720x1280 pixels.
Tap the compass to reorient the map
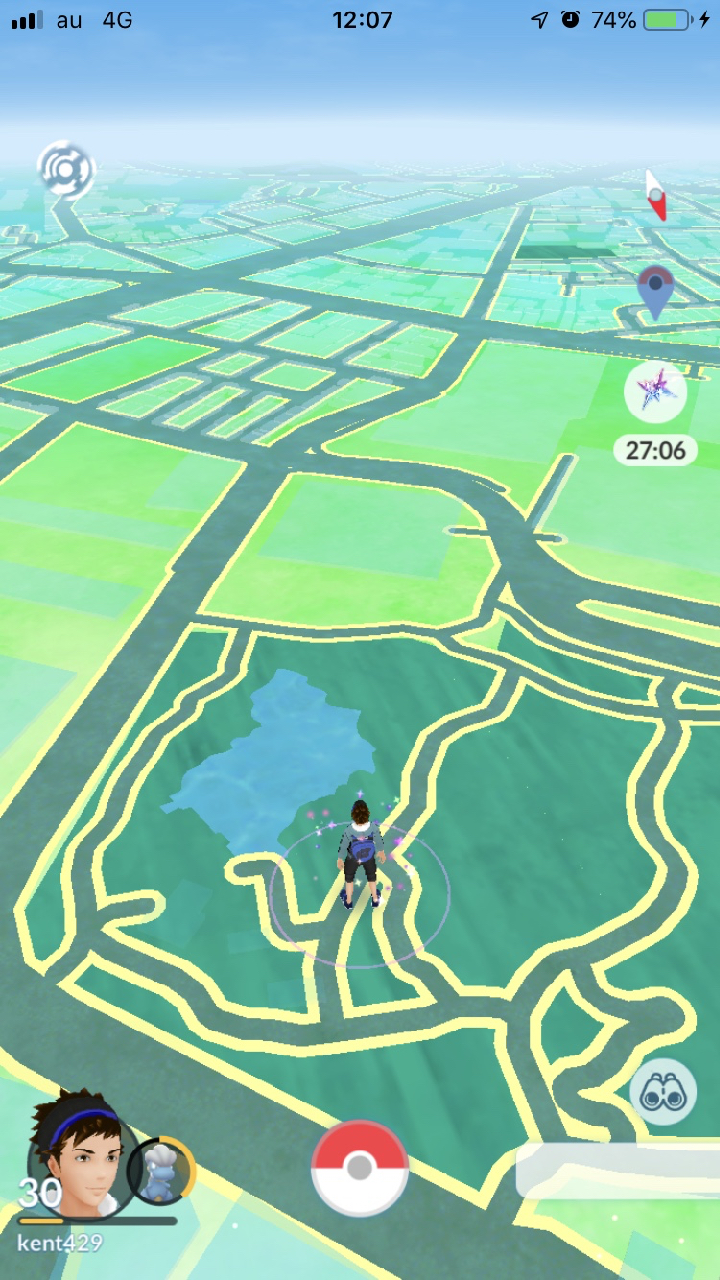pos(656,194)
